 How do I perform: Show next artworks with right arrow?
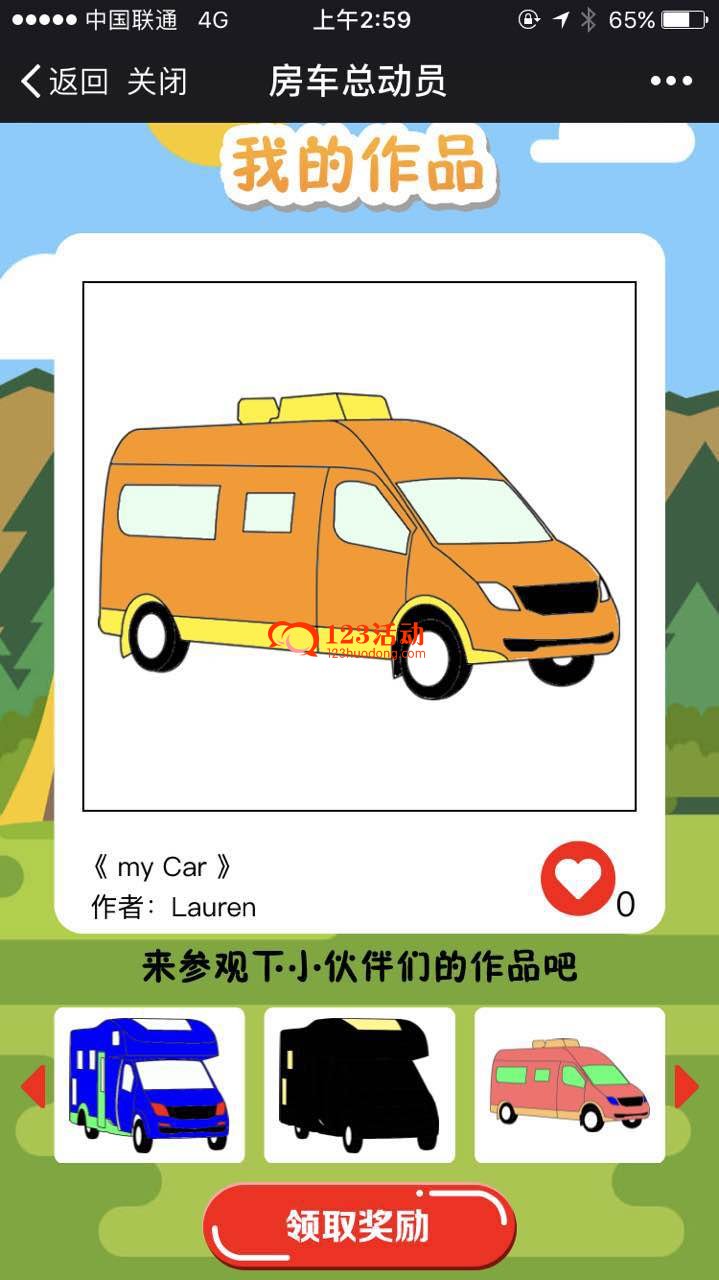(686, 1086)
